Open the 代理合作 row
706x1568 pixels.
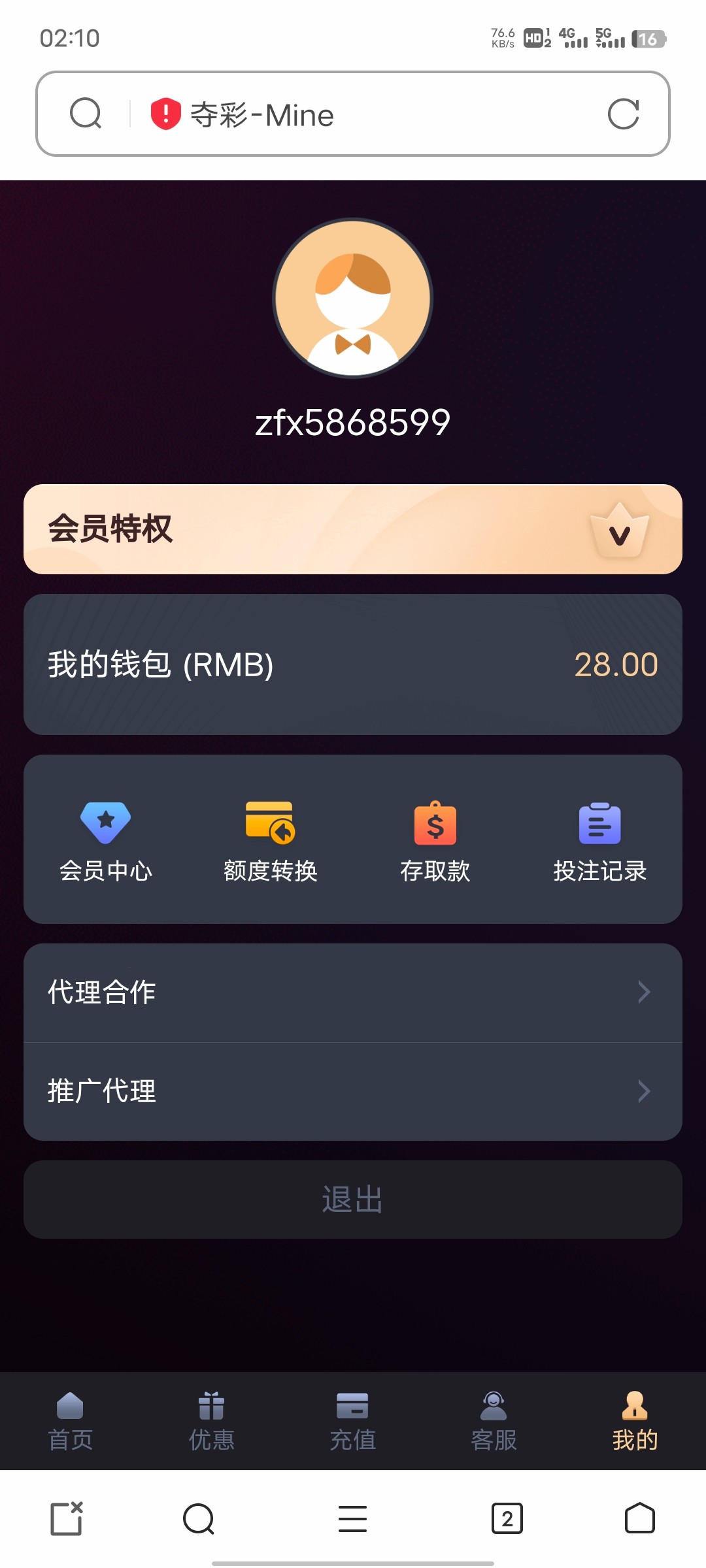pyautogui.click(x=353, y=992)
